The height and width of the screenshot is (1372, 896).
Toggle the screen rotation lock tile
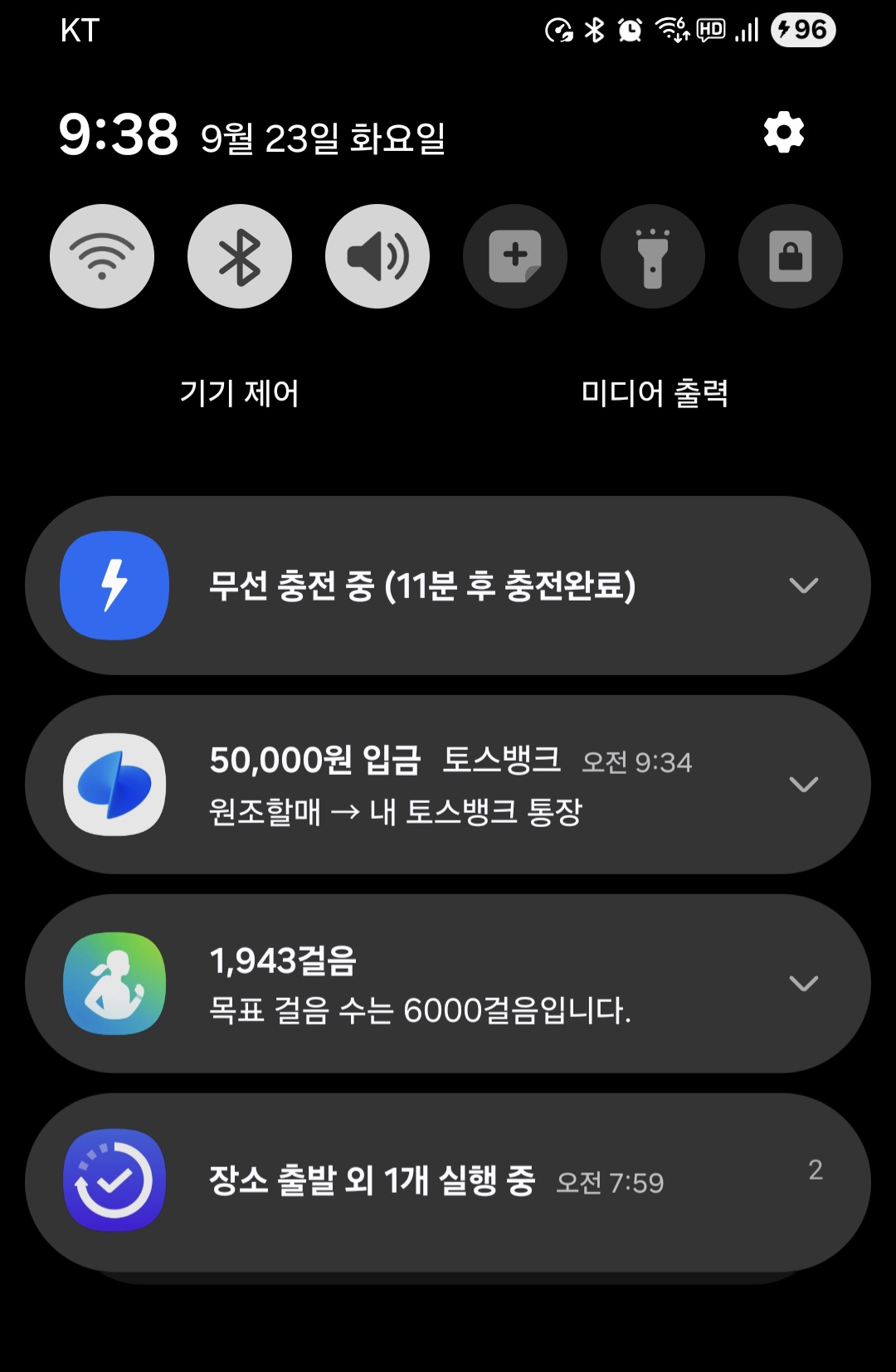[791, 256]
